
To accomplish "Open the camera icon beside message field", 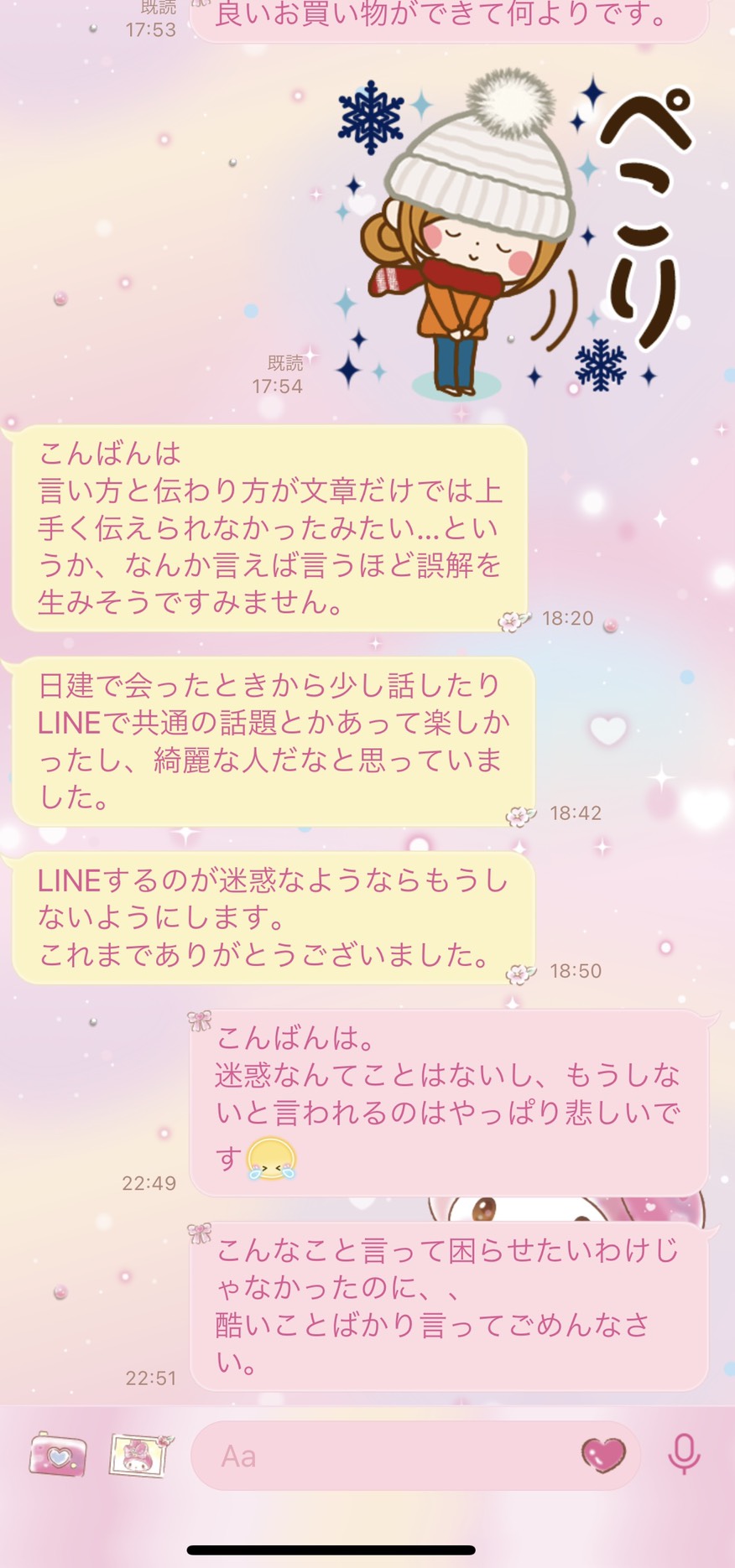I will click(57, 1455).
